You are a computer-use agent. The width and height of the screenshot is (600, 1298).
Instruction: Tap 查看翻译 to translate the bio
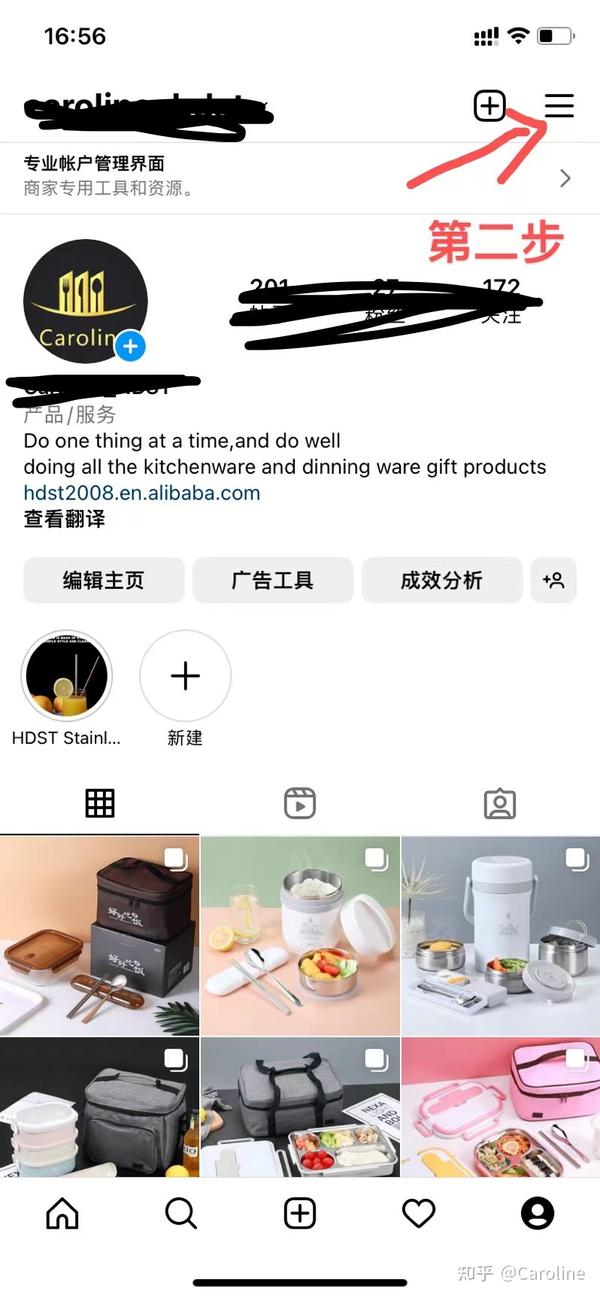[64, 519]
